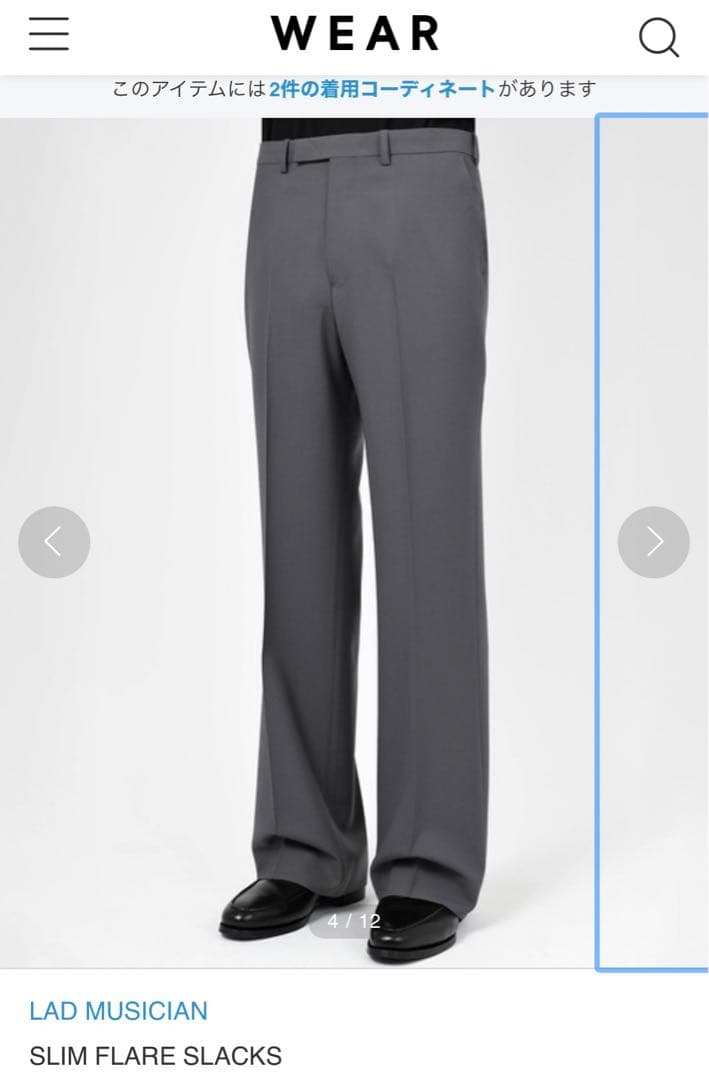The height and width of the screenshot is (1080, 709).
Task: Show the next product image
Action: coord(654,542)
